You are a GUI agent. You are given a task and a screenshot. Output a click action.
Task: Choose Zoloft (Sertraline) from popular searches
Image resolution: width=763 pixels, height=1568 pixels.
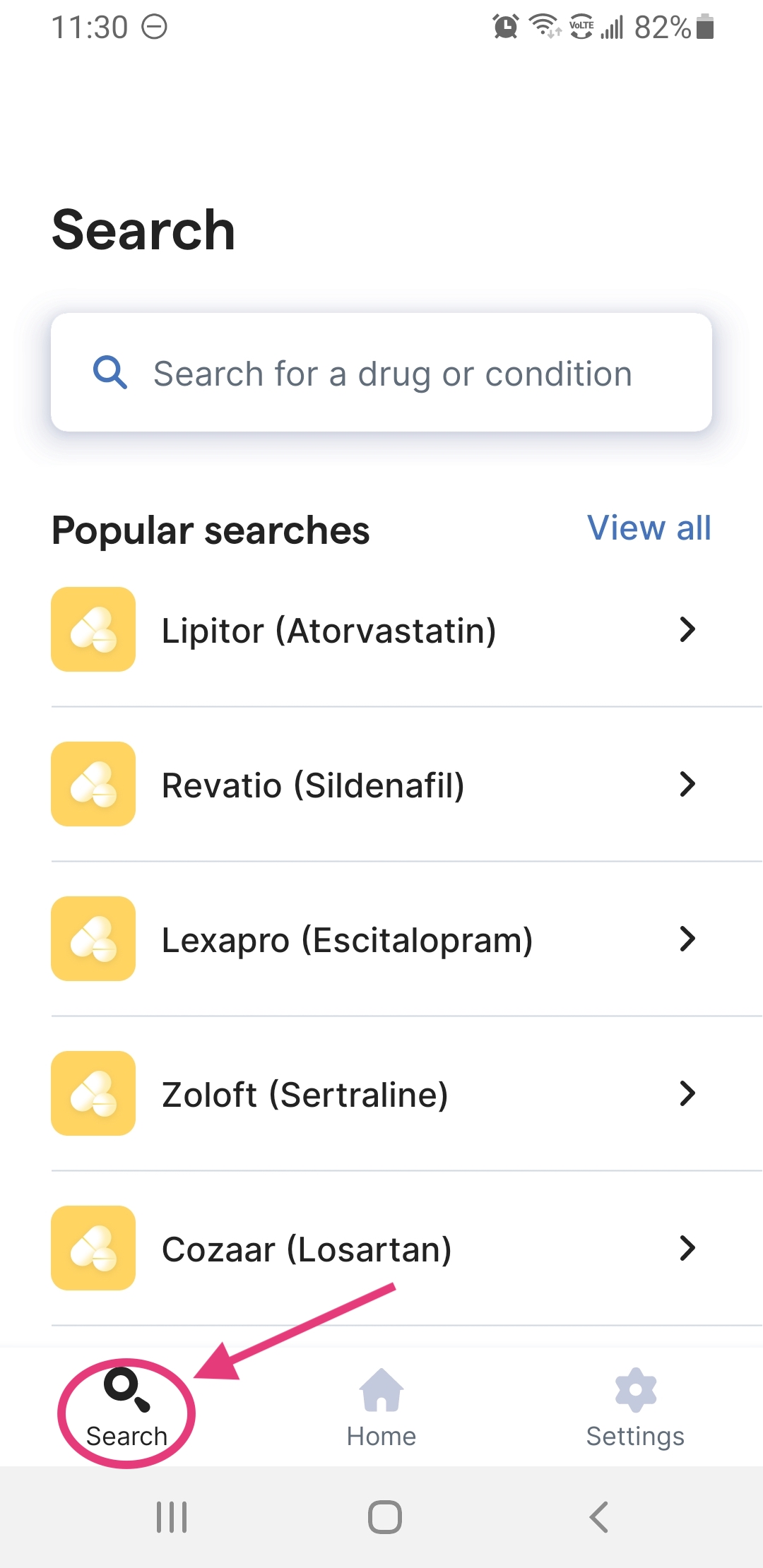[381, 1093]
